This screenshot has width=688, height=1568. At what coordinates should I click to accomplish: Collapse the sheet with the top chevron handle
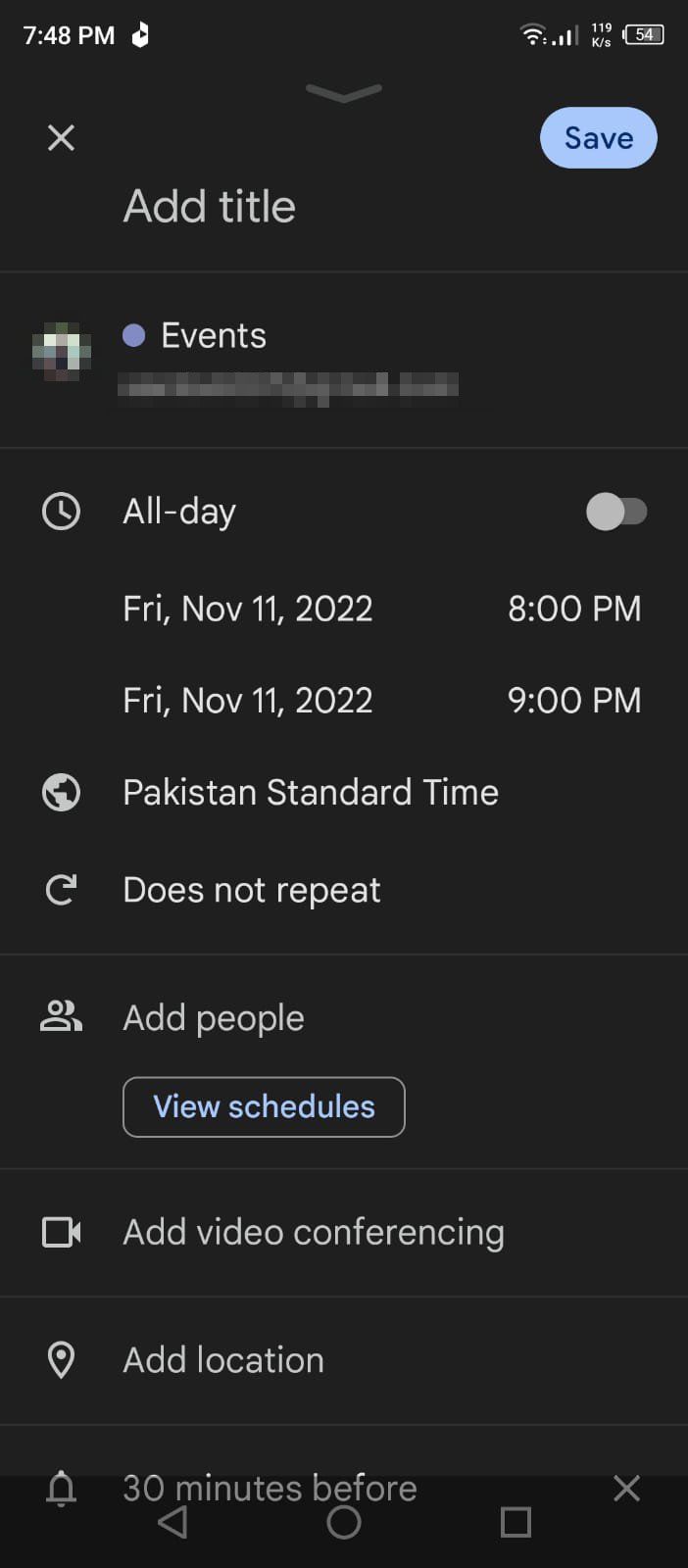coord(343,92)
